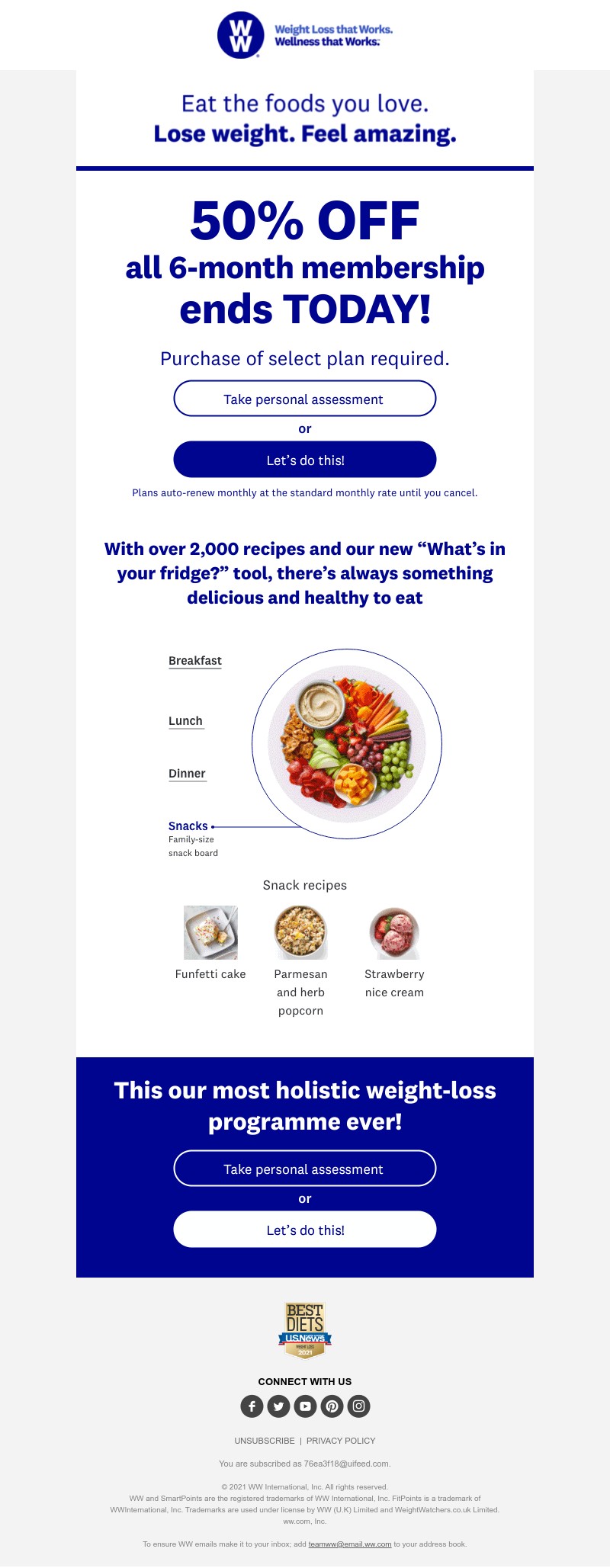Open the Strawberry nice cream recipe
Viewport: 610px width, 1568px height.
[394, 933]
